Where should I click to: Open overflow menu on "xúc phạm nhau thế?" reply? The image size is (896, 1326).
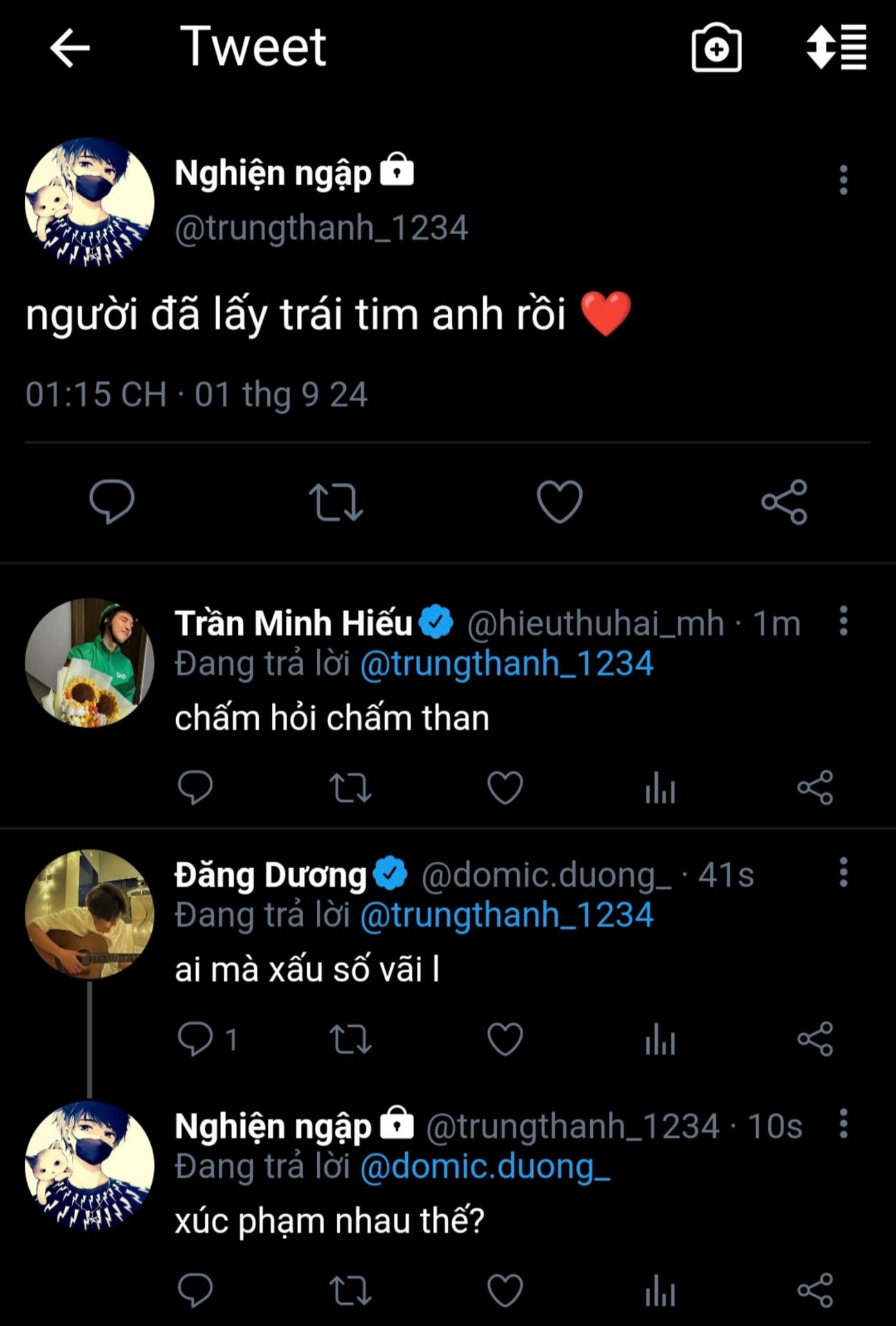(x=843, y=1124)
